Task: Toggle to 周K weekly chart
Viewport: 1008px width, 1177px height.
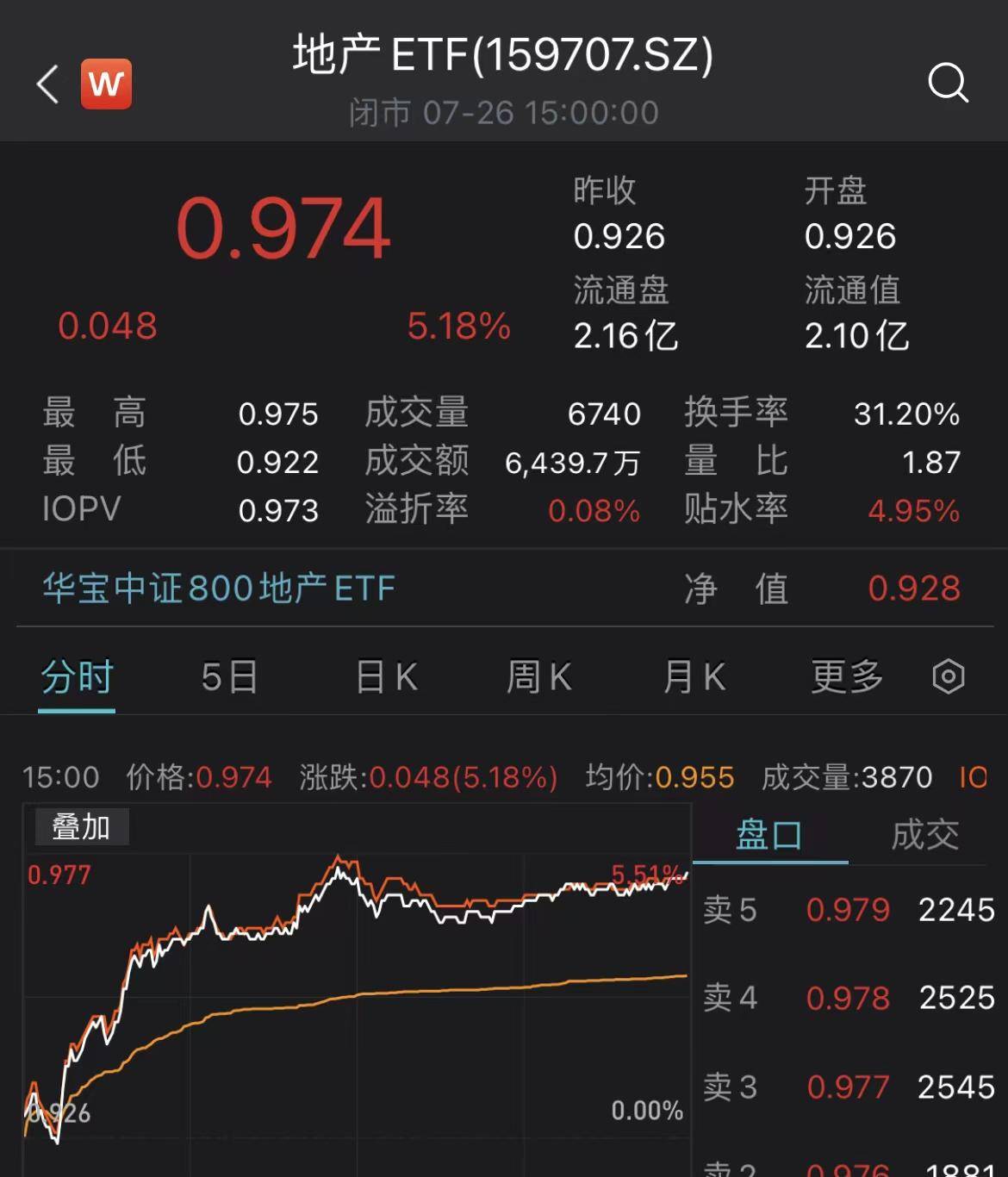Action: (538, 677)
